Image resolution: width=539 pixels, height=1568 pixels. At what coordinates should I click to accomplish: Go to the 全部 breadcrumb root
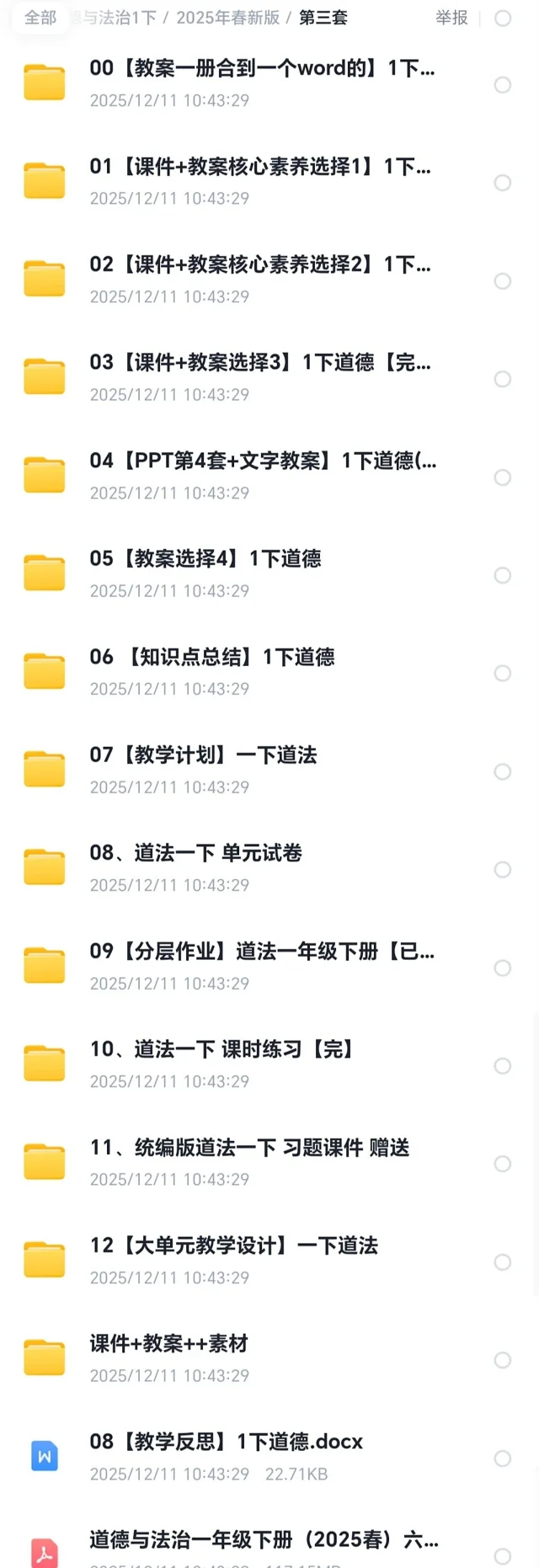point(40,18)
